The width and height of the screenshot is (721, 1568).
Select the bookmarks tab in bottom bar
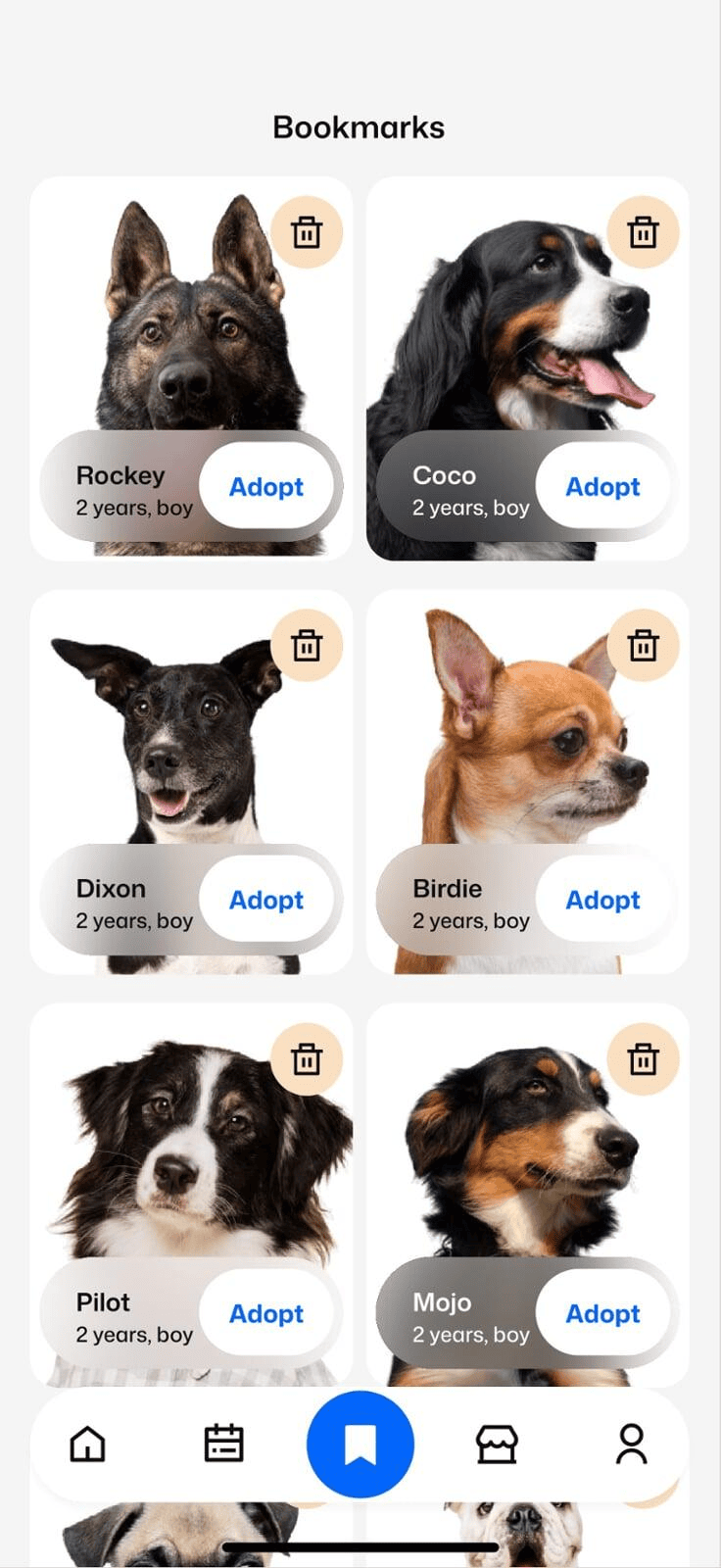[x=360, y=1445]
